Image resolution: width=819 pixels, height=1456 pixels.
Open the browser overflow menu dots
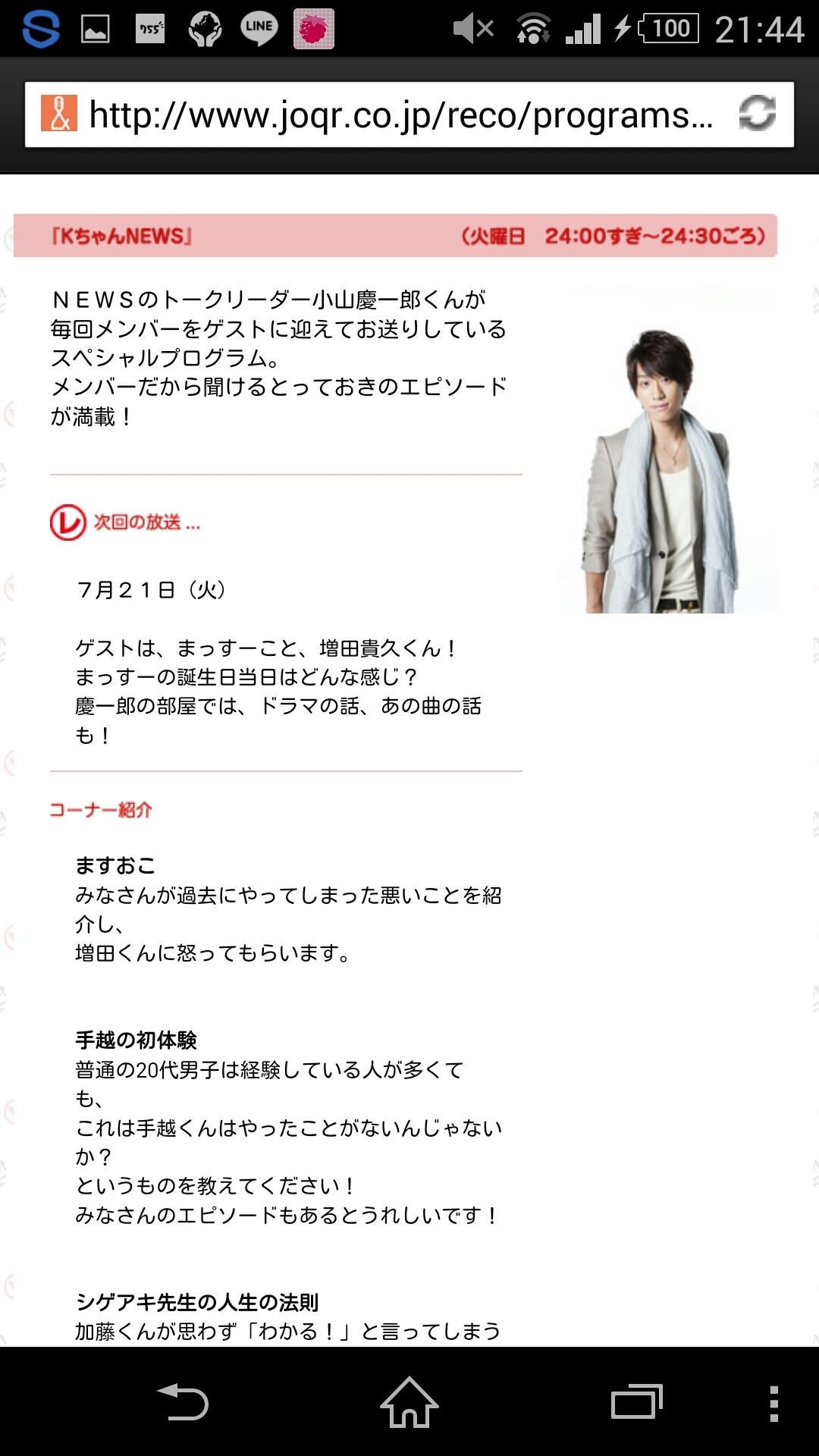point(773,1402)
